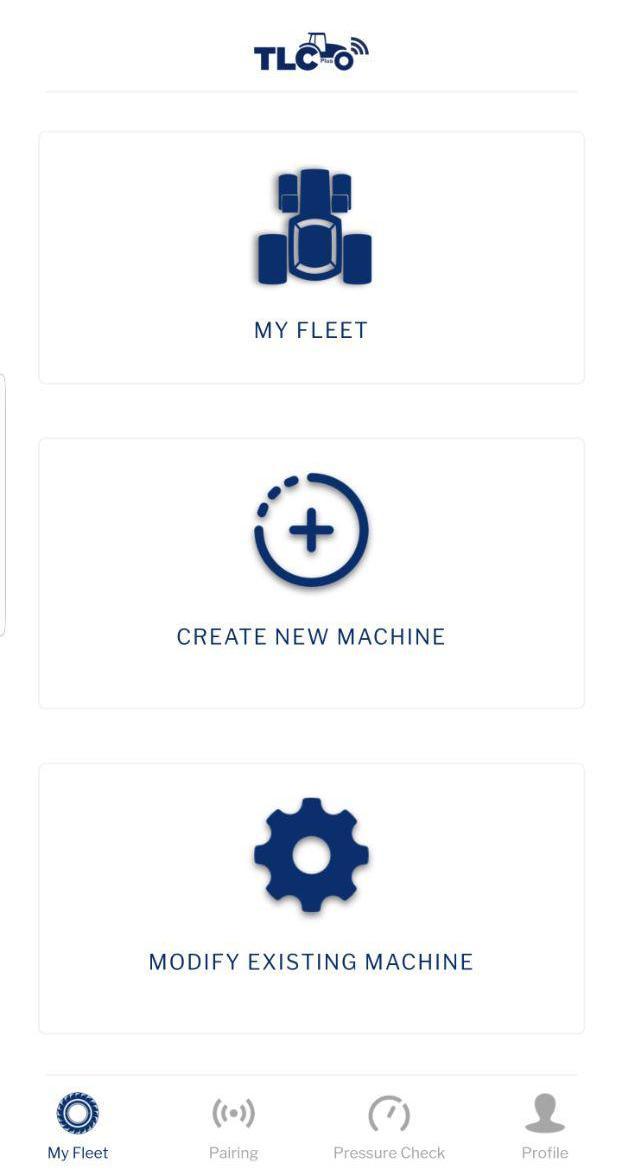Screen dimensions: 622x1172
Task: Open the Pressure Check tab
Action: point(389,1127)
